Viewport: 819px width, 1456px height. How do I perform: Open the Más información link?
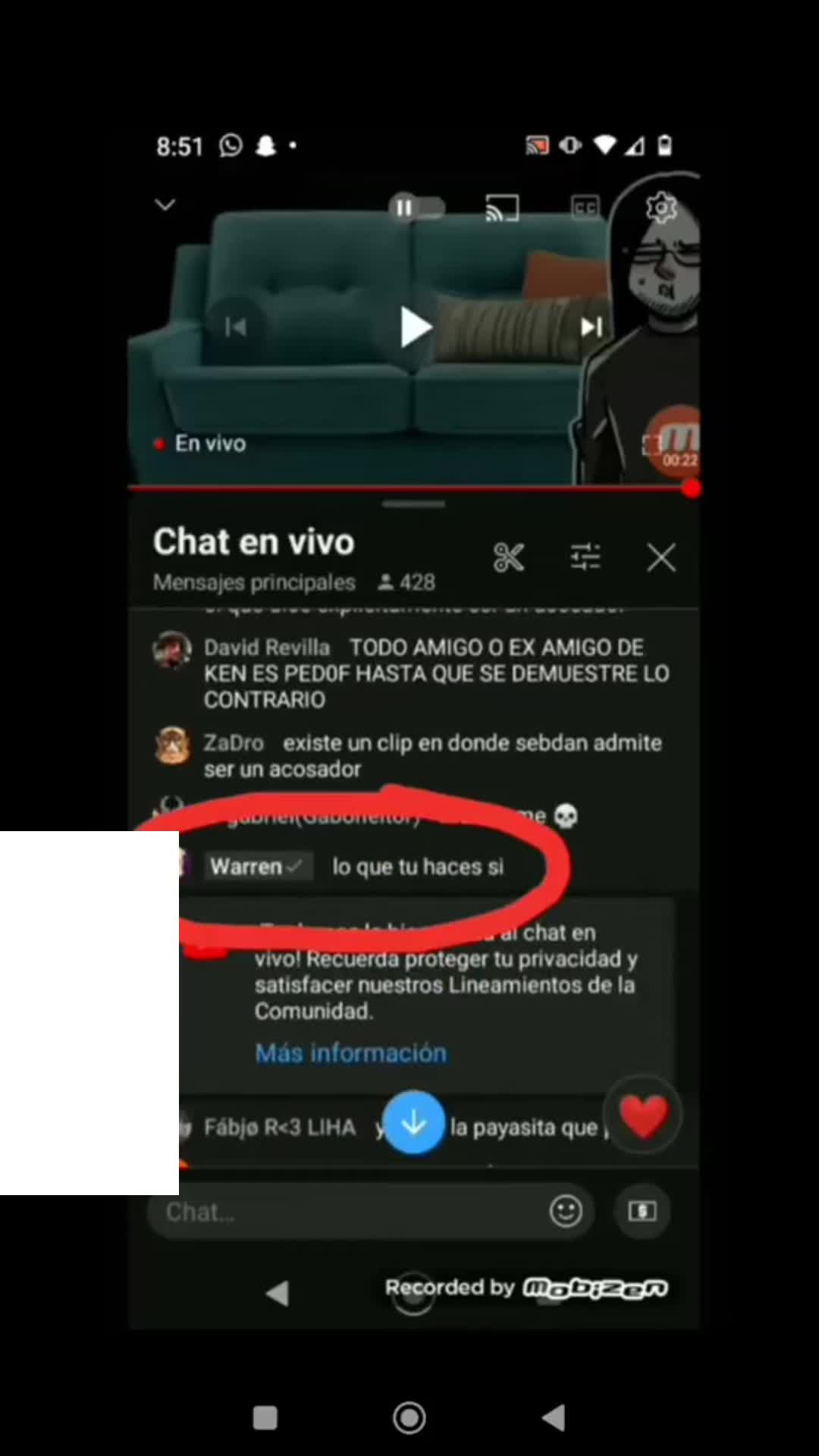[350, 1053]
